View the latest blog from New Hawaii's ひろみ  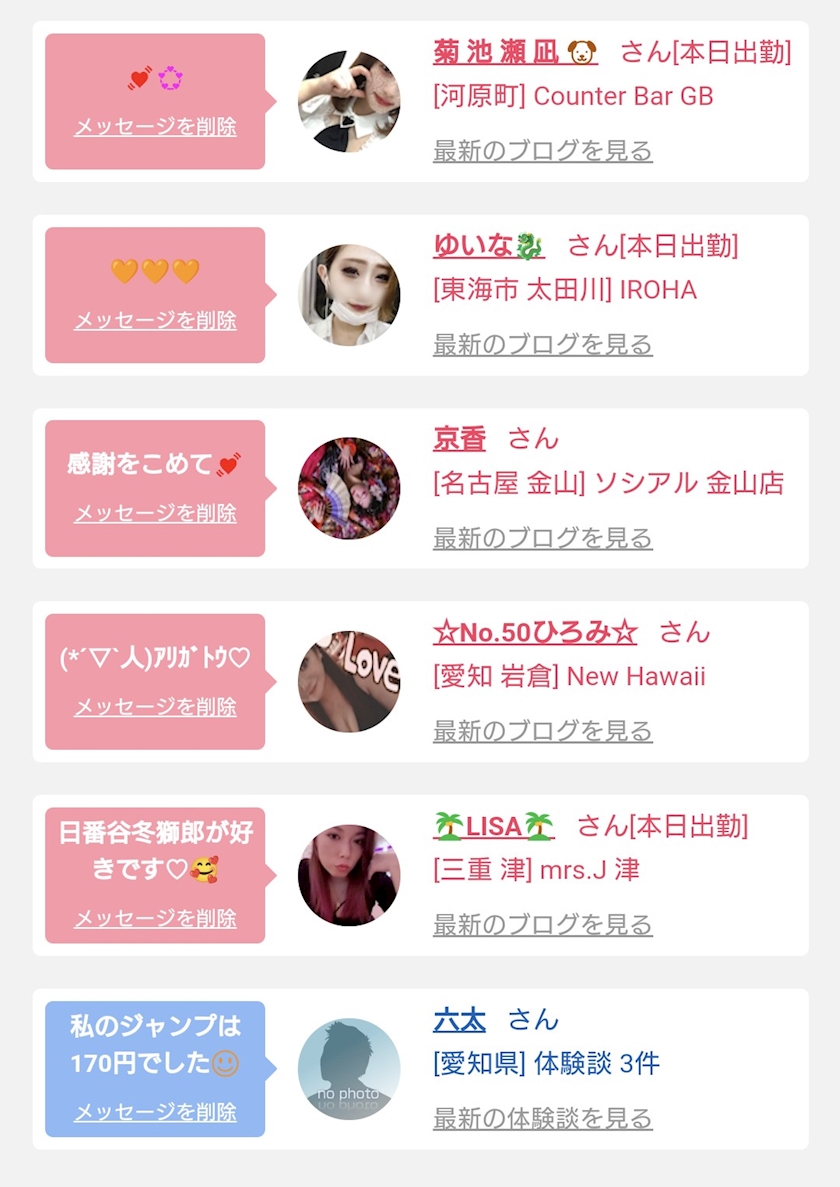(542, 731)
